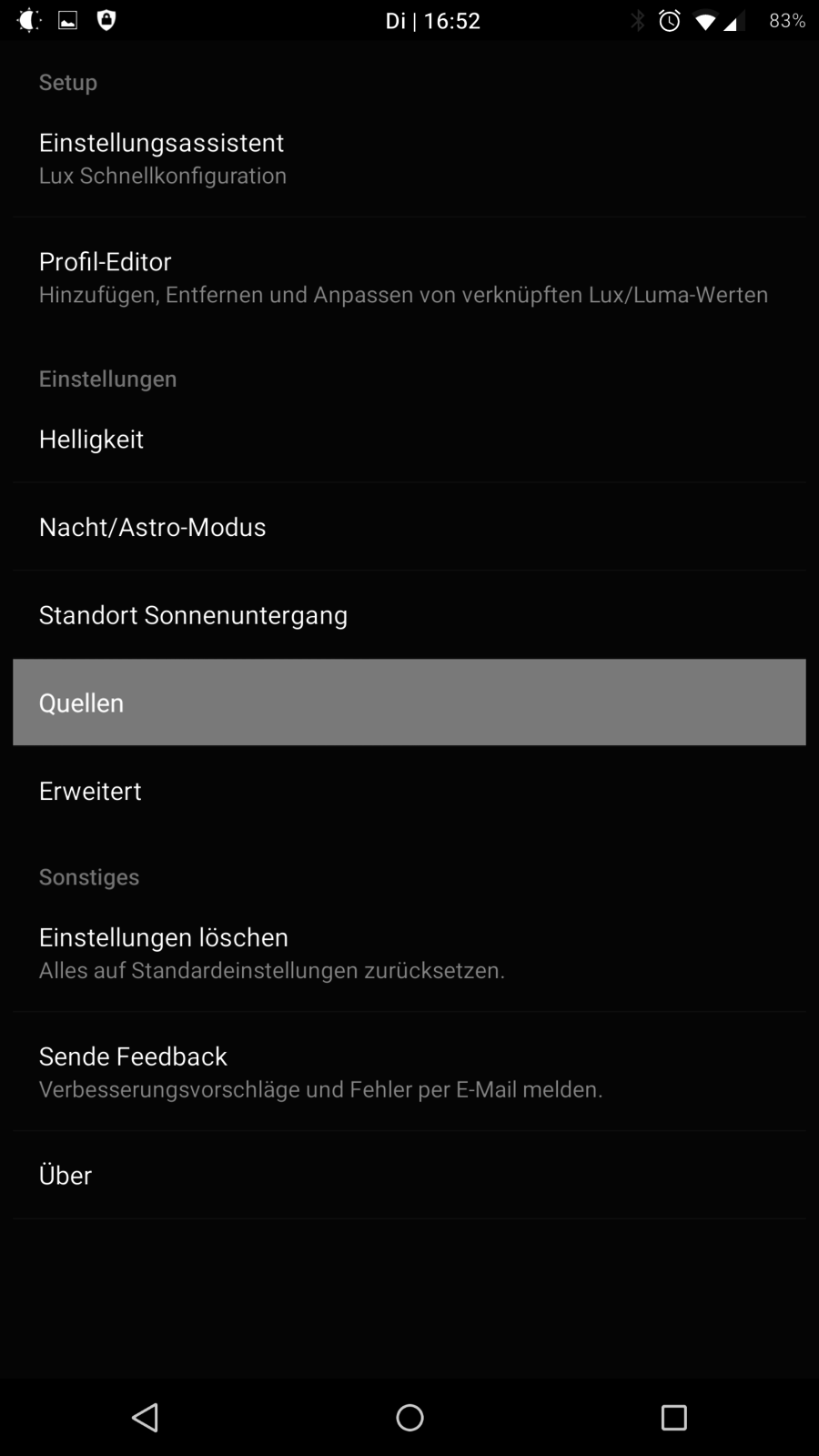Select the Quellen row

point(409,703)
